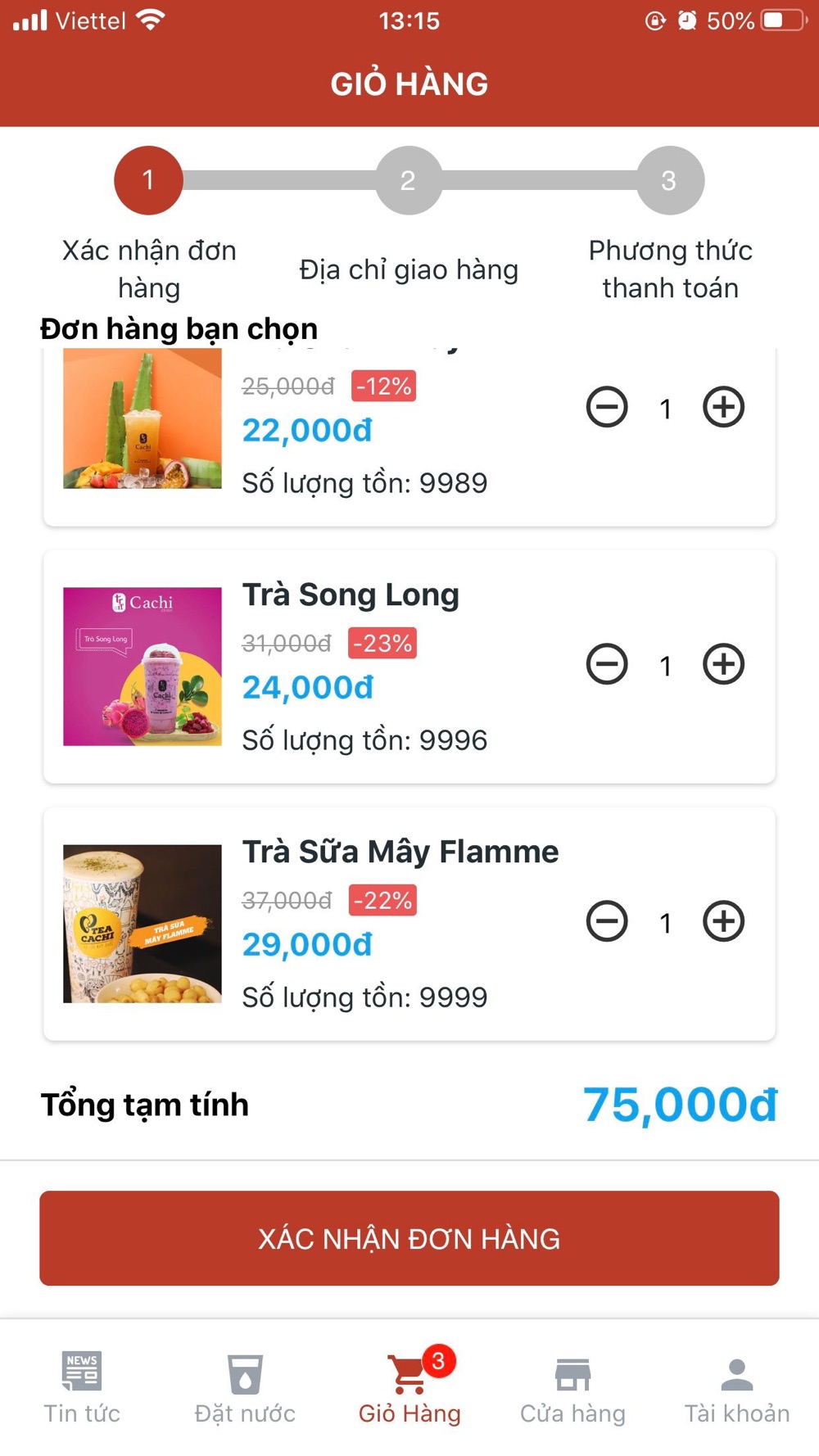Image resolution: width=819 pixels, height=1456 pixels.
Task: Tap the Xác nhận đơn hàng button
Action: tap(409, 1238)
